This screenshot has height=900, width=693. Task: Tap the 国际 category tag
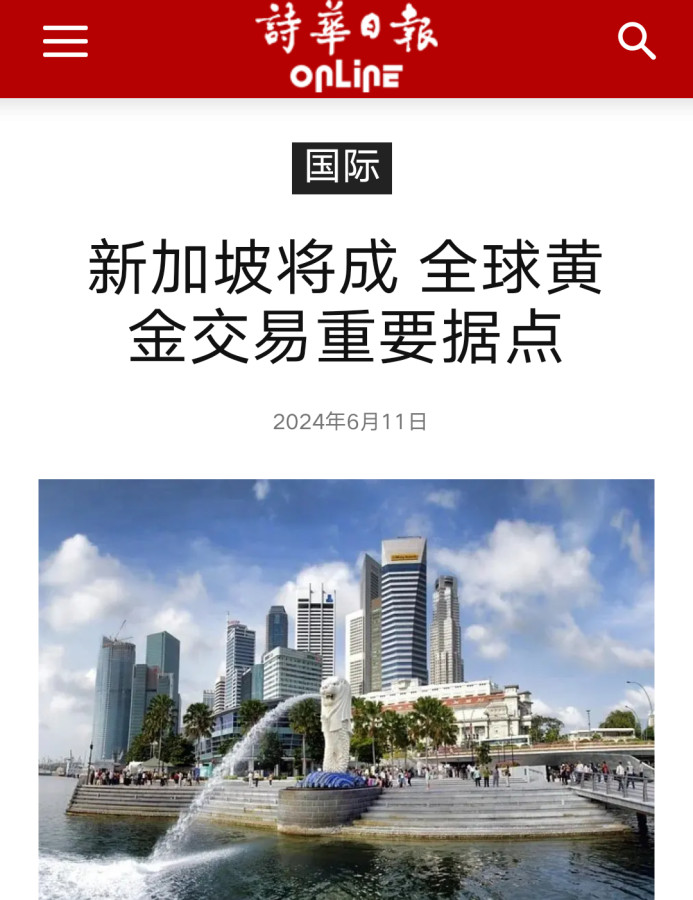342,168
